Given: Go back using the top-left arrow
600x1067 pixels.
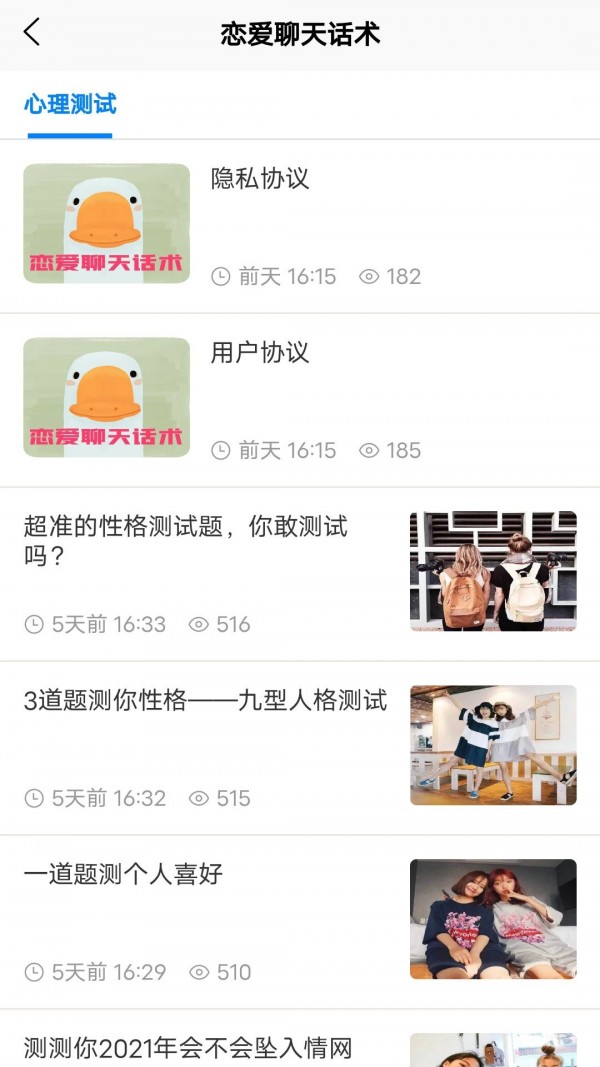Looking at the screenshot, I should point(32,33).
